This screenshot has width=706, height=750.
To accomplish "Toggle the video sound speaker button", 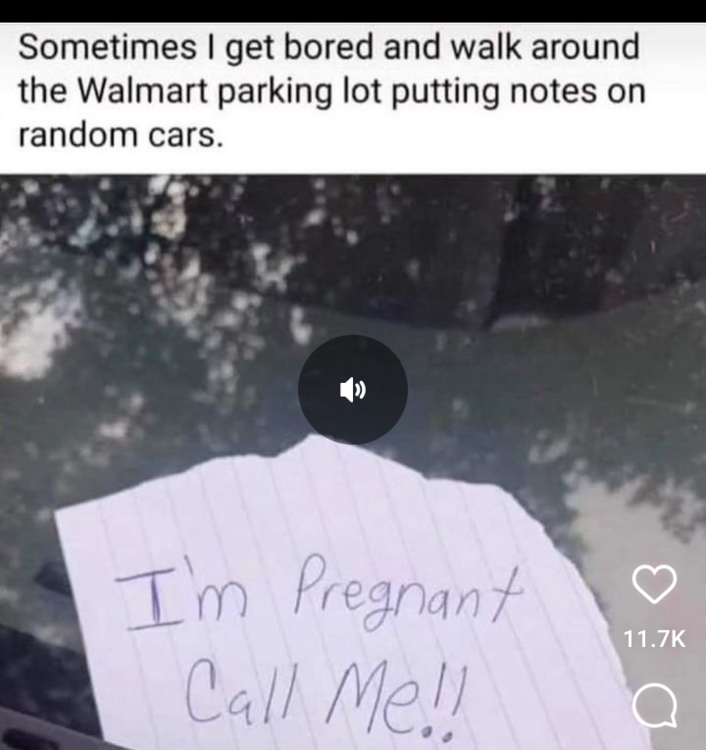I will tap(353, 390).
